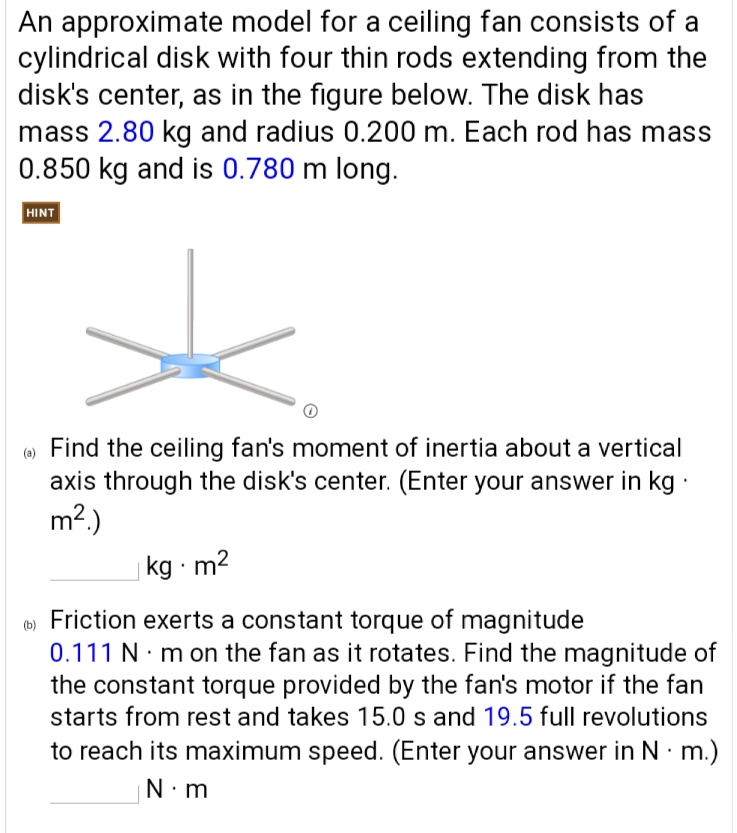Screen dimensions: 737x833
Task: Click the part (a) label
Action: tap(26, 452)
